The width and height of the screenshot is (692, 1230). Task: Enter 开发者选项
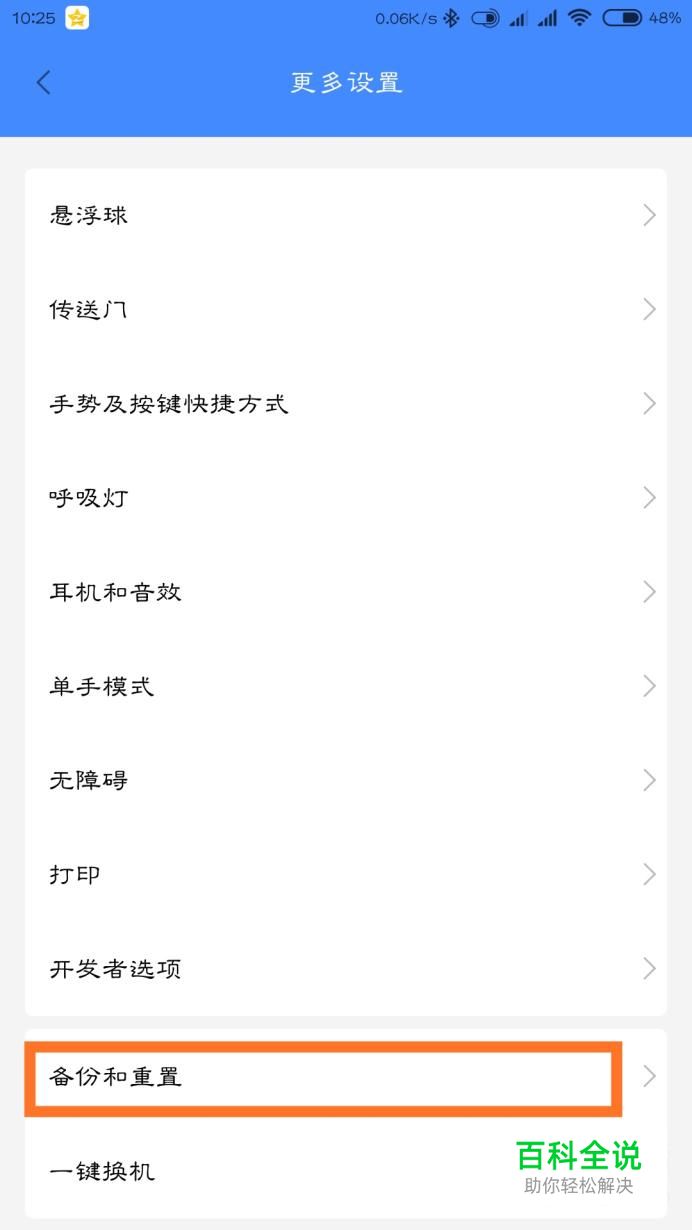pos(346,968)
